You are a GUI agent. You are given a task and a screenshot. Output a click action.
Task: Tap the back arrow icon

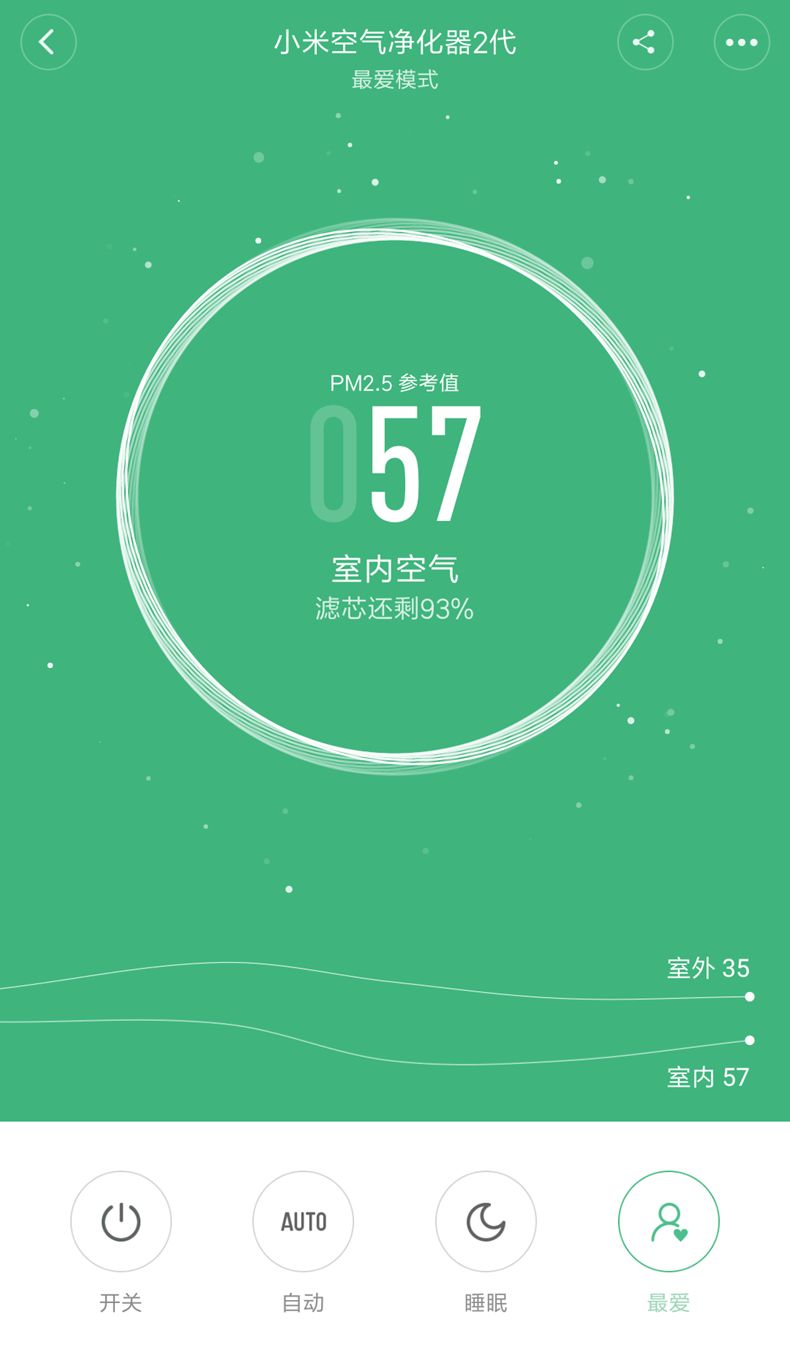tap(48, 42)
